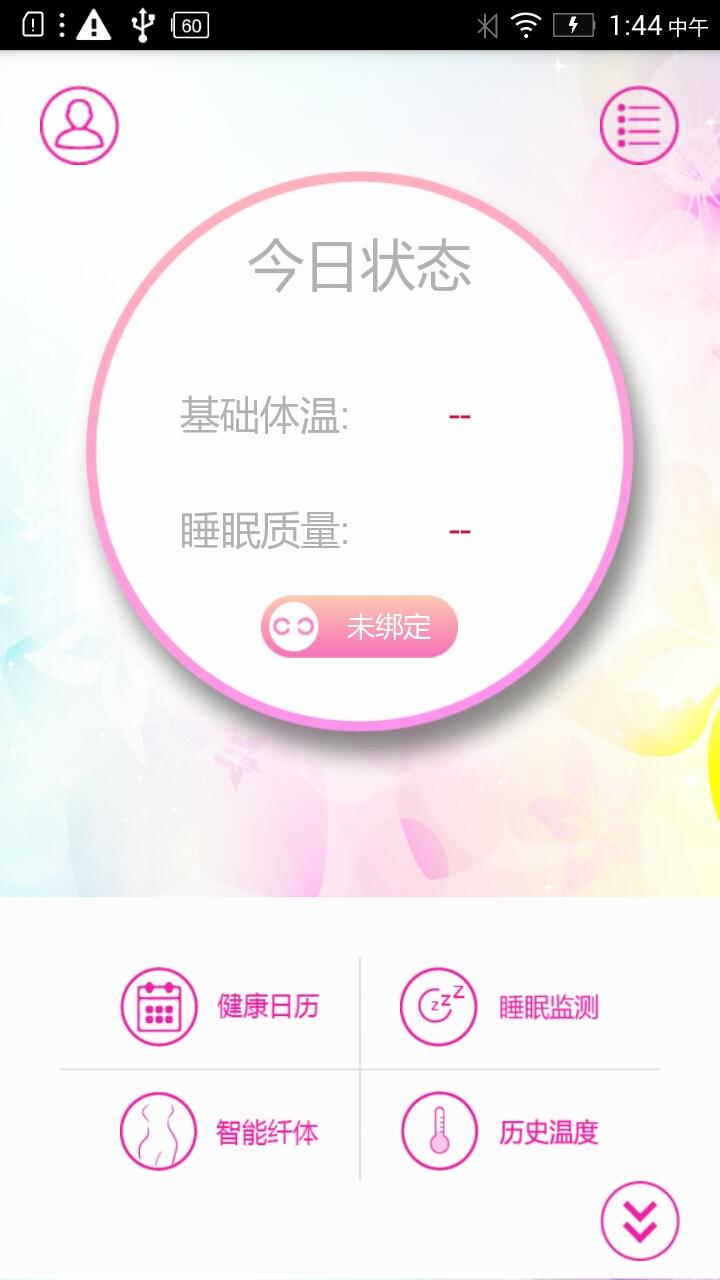
Task: Tap the 基础体温 value field
Action: point(458,416)
